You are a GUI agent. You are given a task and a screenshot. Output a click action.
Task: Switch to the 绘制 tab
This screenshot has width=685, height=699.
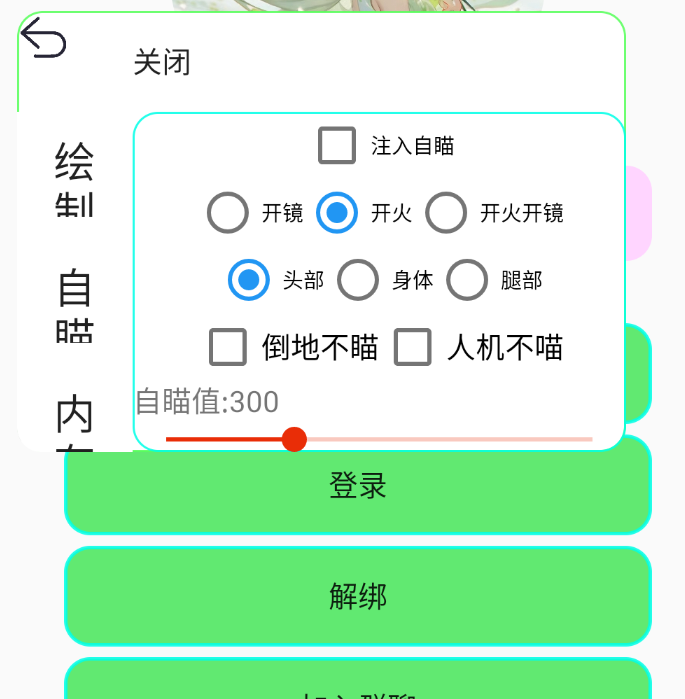point(75,178)
